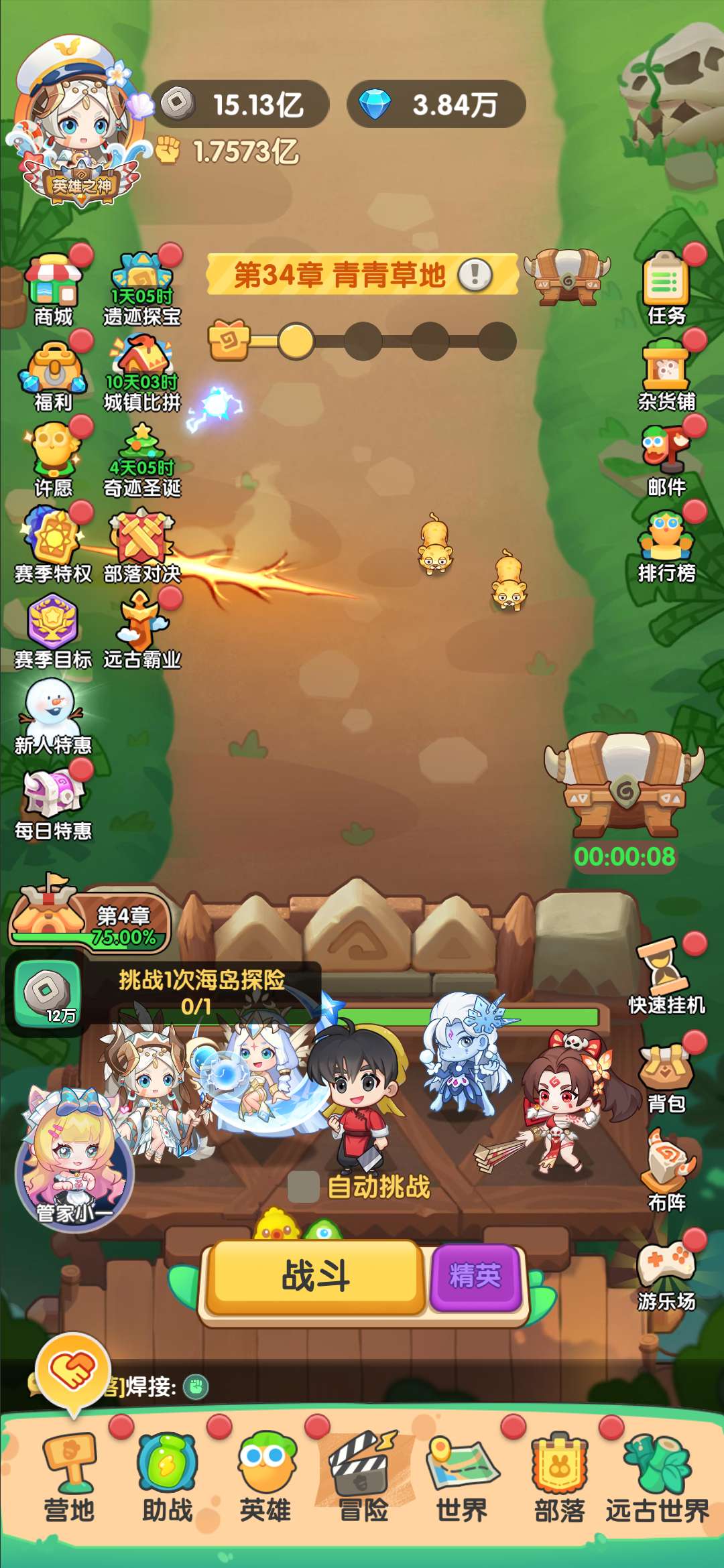
Task: Open the 背包 inventory
Action: (x=666, y=1077)
